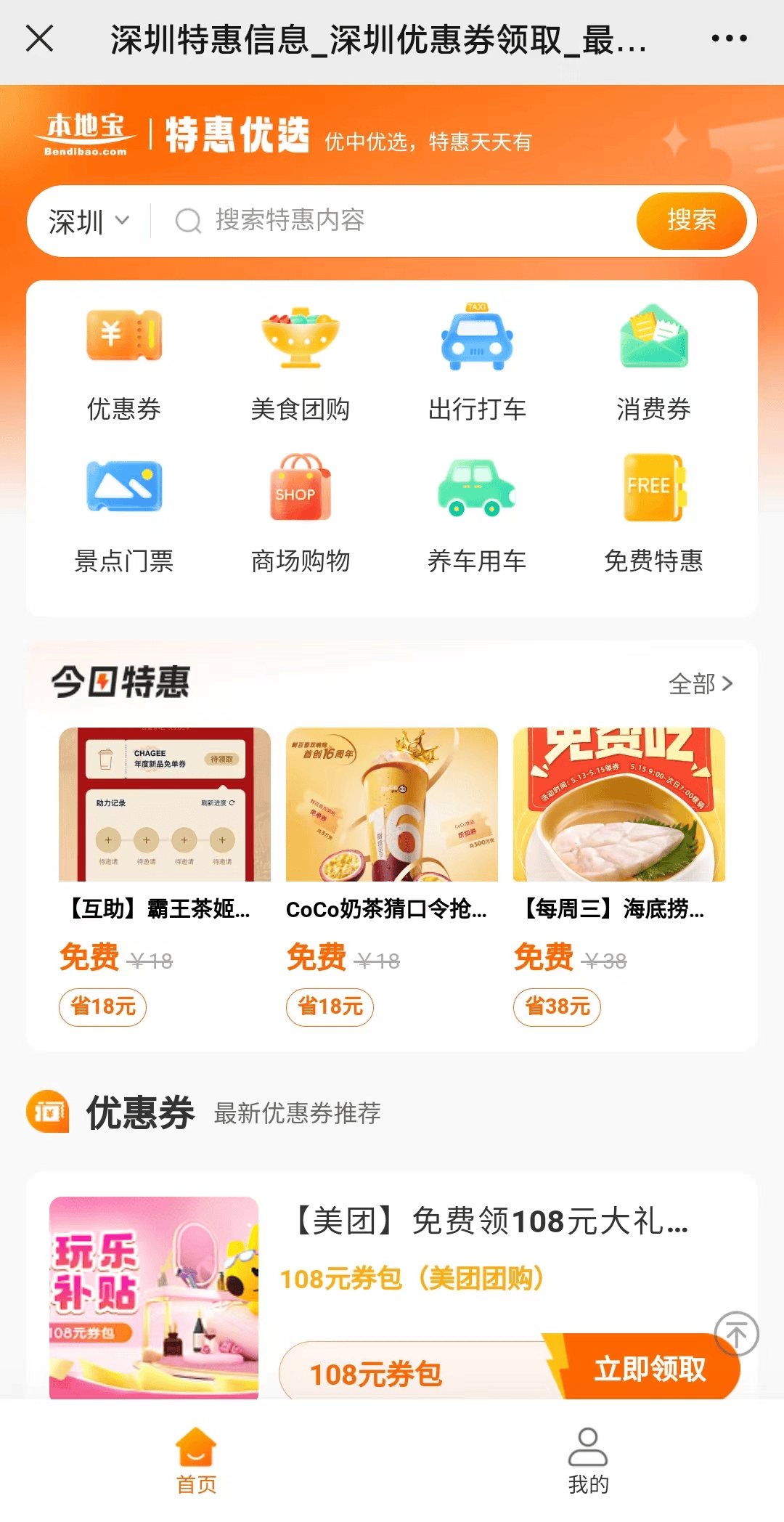784x1522 pixels.
Task: Select the 美食团购 food group-buy icon
Action: pos(301,338)
